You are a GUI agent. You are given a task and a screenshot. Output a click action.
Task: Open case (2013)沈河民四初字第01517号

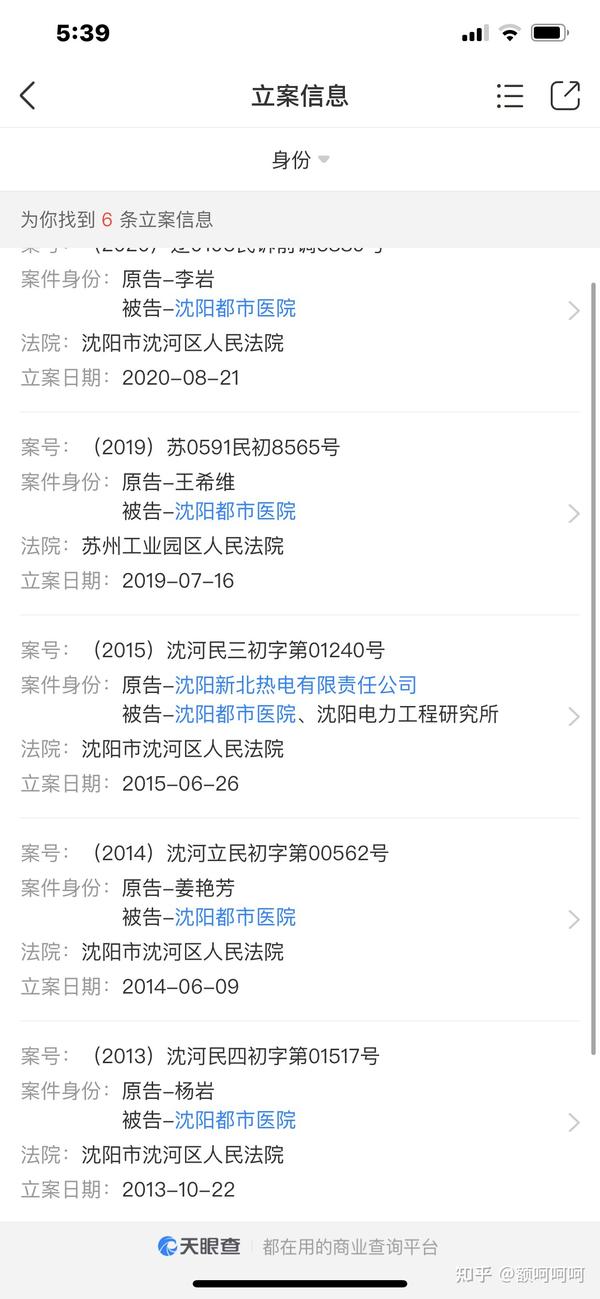(300, 1122)
